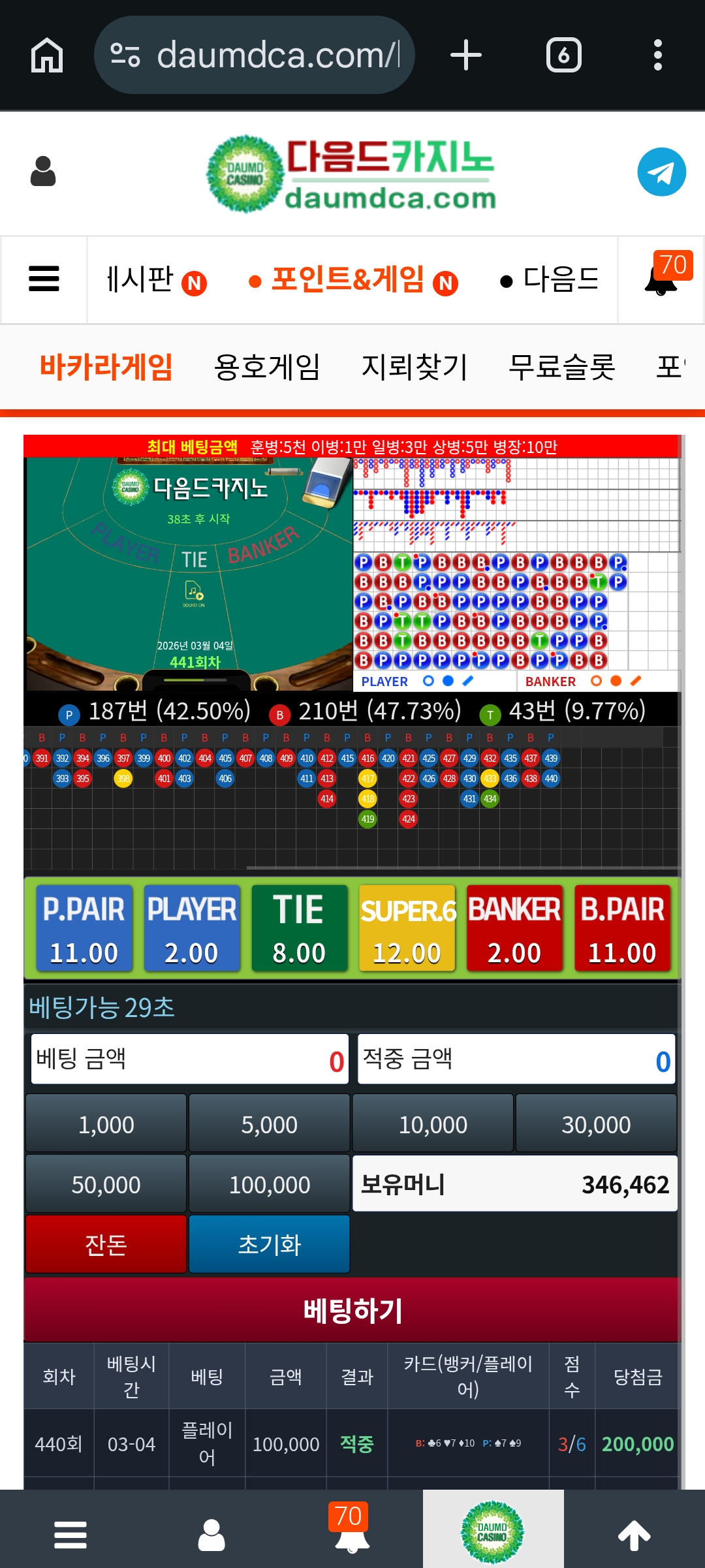This screenshot has height=1568, width=705.
Task: Select the BANKER 2.00 bet option
Action: tap(514, 928)
